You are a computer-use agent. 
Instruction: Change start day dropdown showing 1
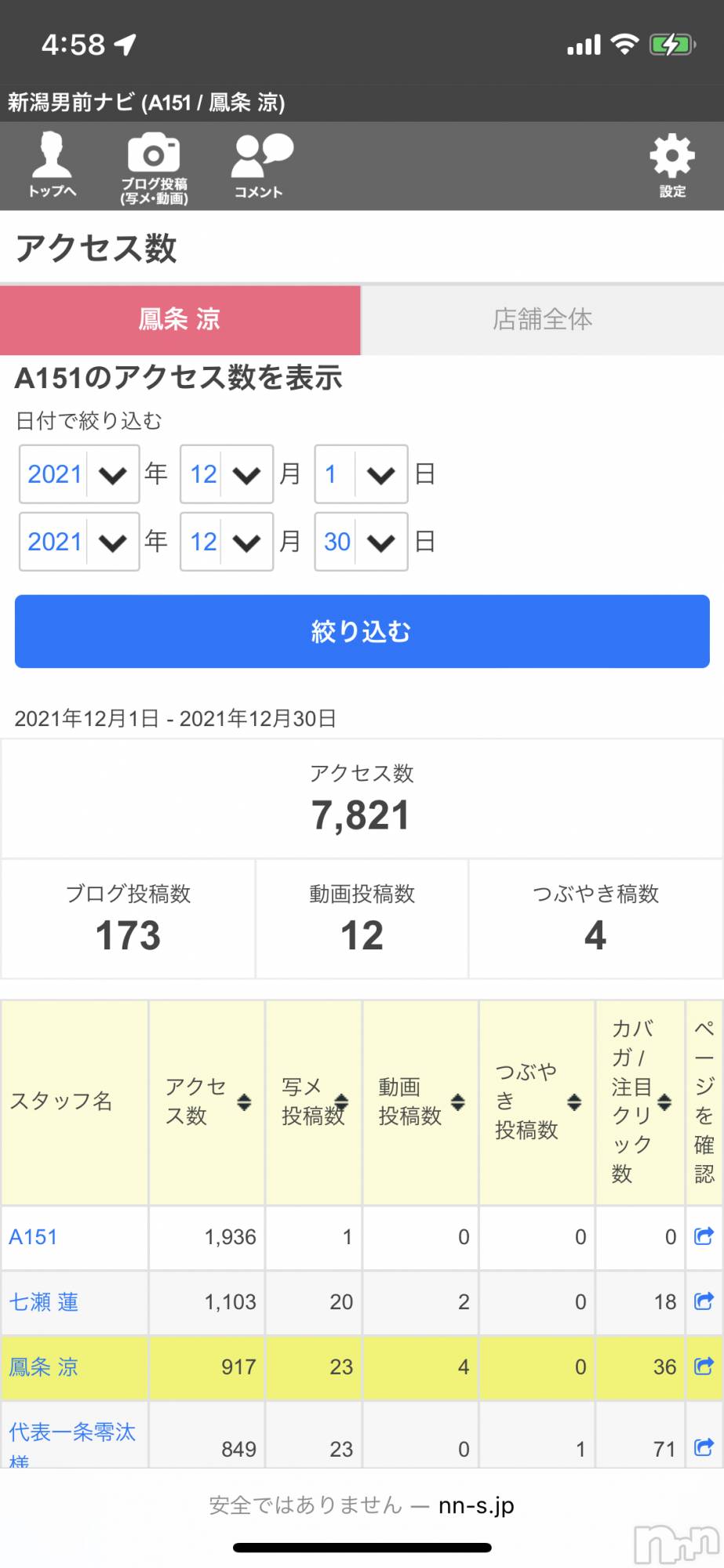361,474
